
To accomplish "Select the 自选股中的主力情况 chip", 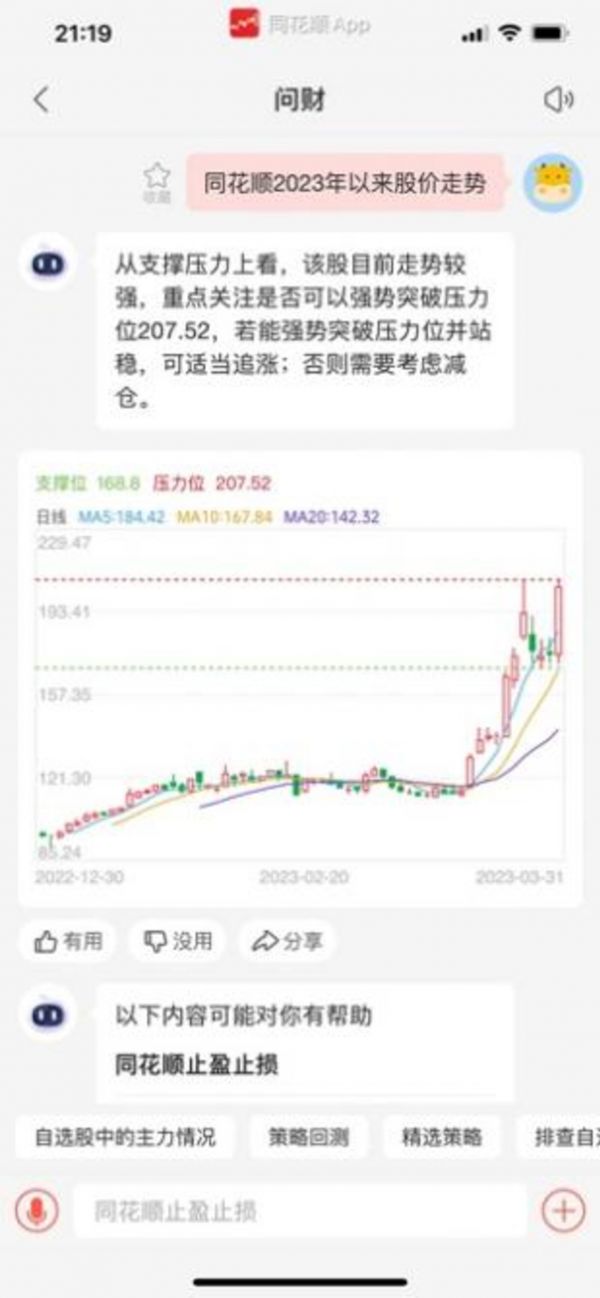I will click(125, 1137).
